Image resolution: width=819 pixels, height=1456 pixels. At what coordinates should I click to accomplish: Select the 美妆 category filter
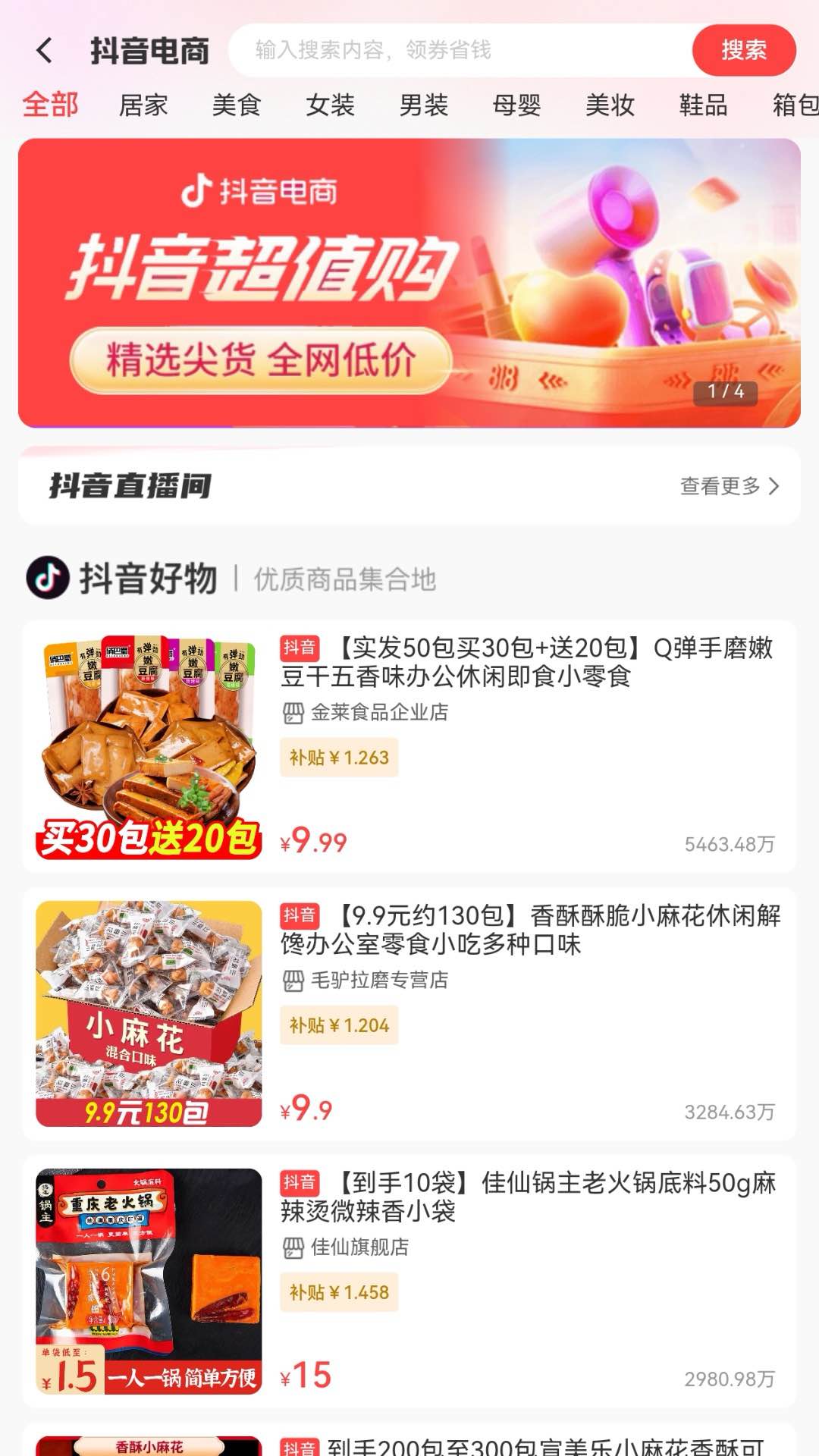pos(611,106)
